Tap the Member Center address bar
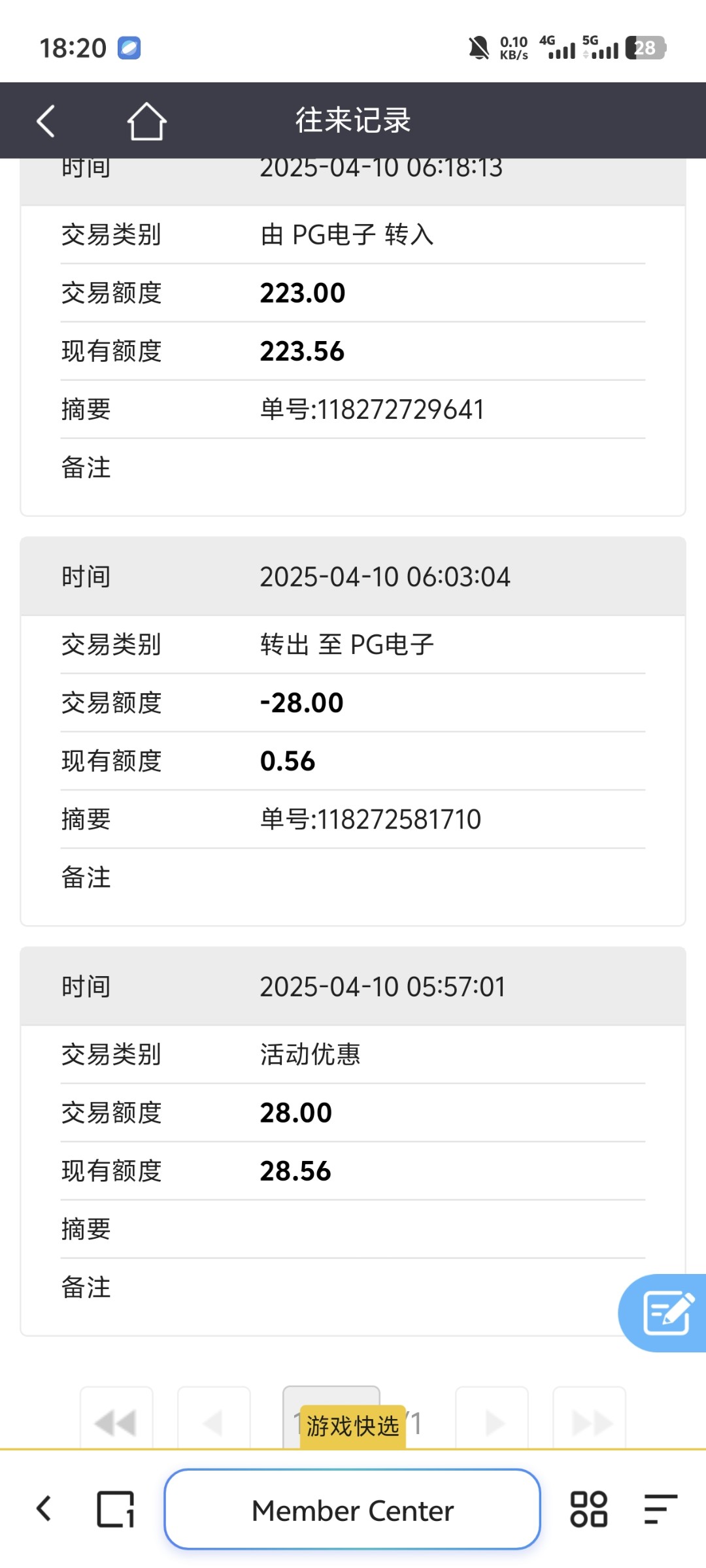Screen dimensions: 706x1568 tap(352, 1510)
